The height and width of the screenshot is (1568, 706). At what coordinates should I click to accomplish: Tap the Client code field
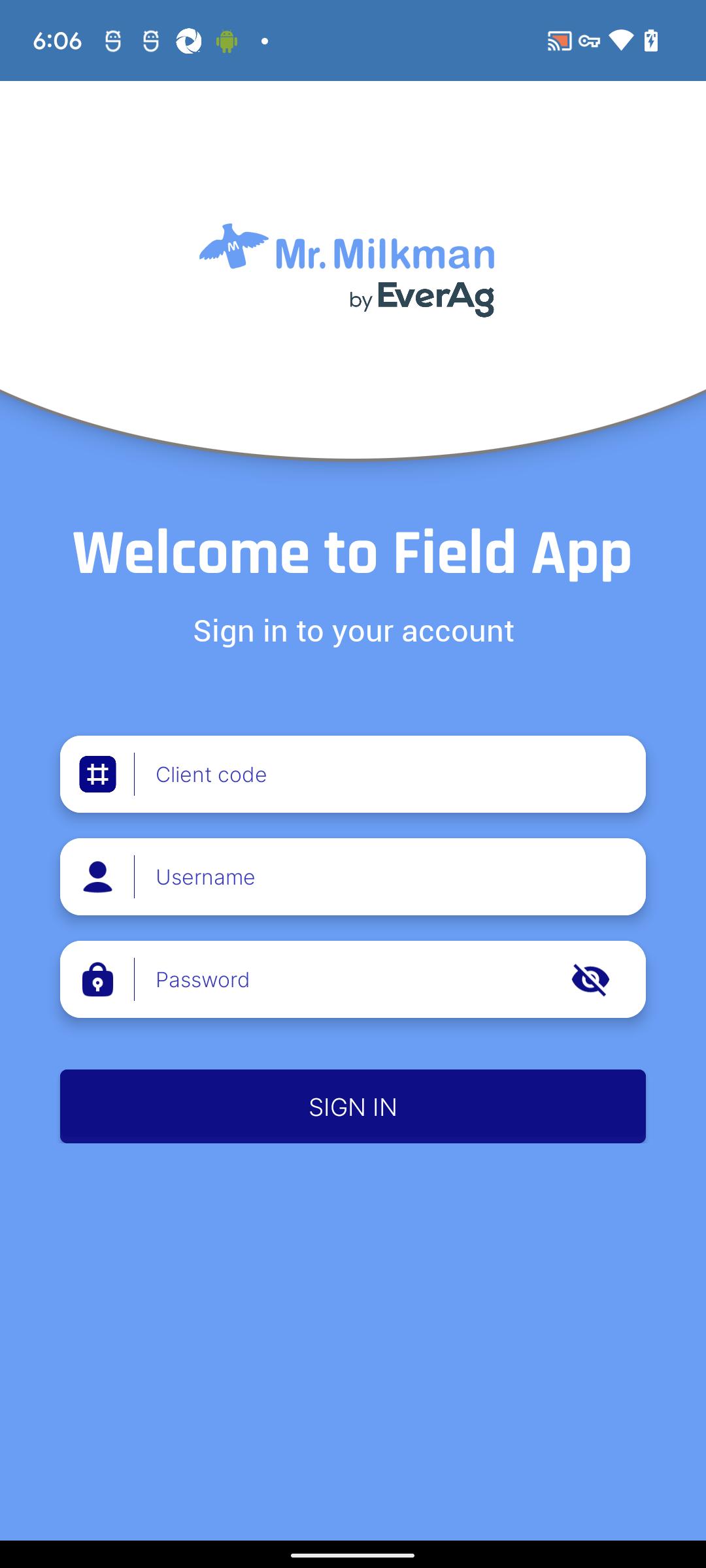[x=386, y=774]
